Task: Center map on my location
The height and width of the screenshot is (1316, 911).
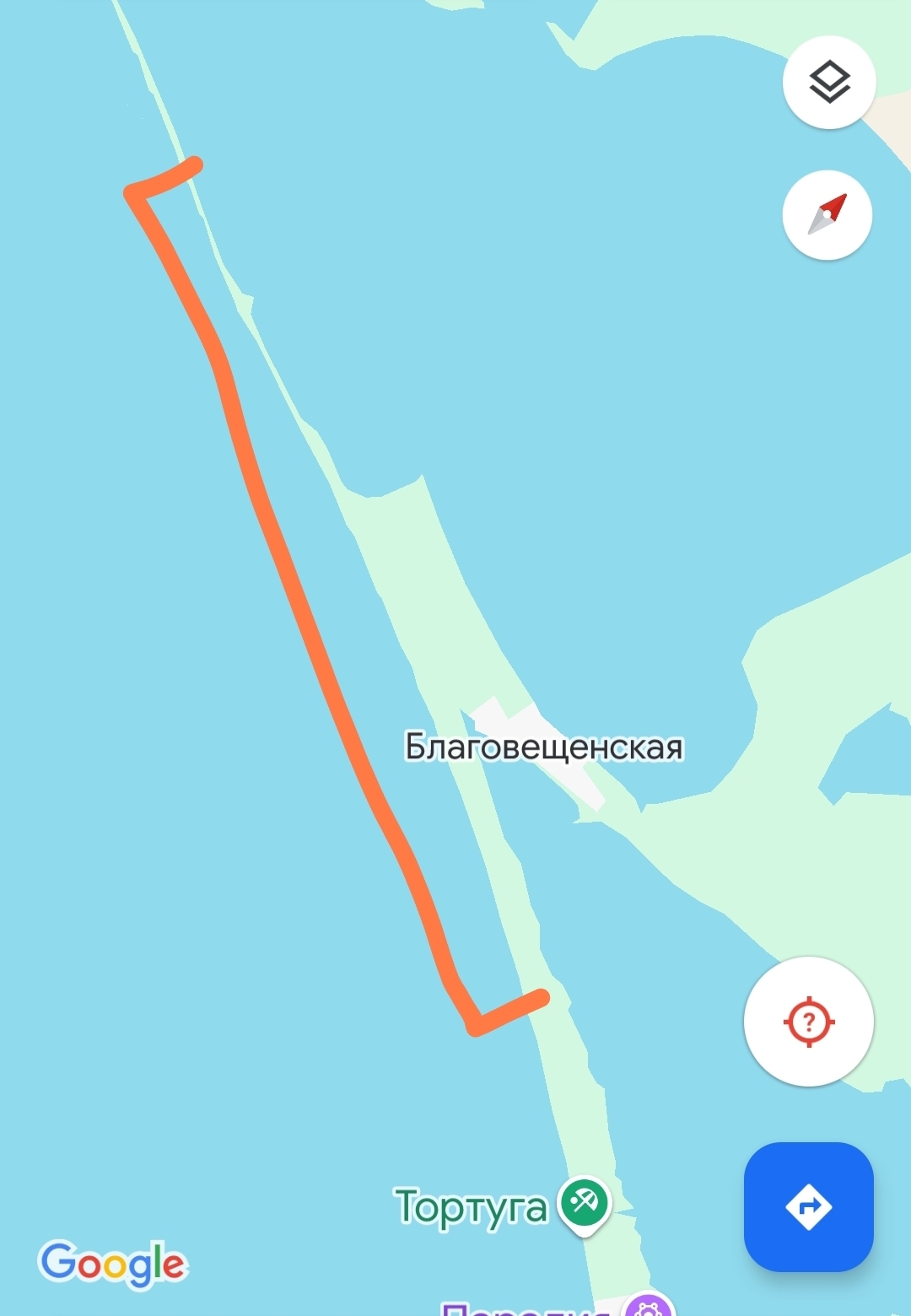Action: pos(808,1022)
